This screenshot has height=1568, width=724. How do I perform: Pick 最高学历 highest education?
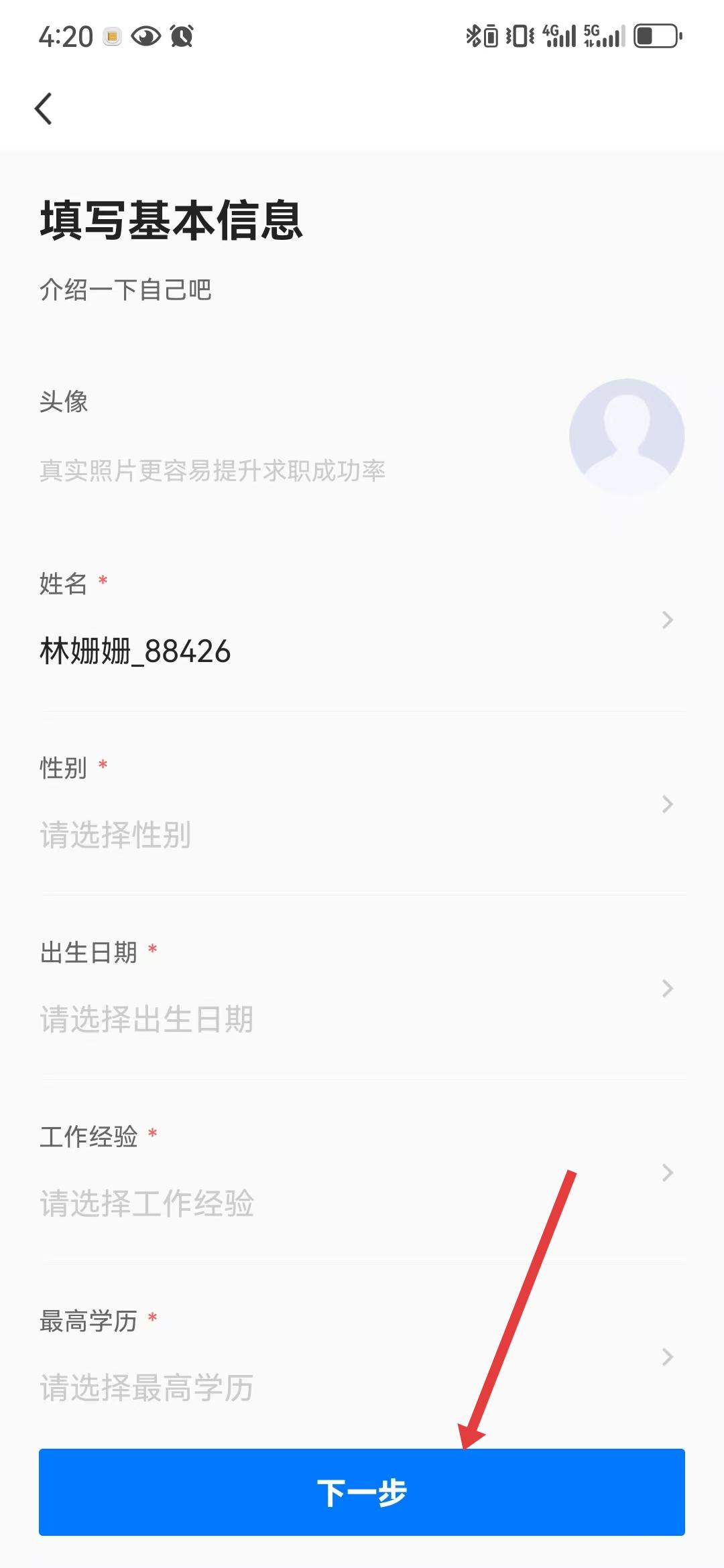point(362,1357)
